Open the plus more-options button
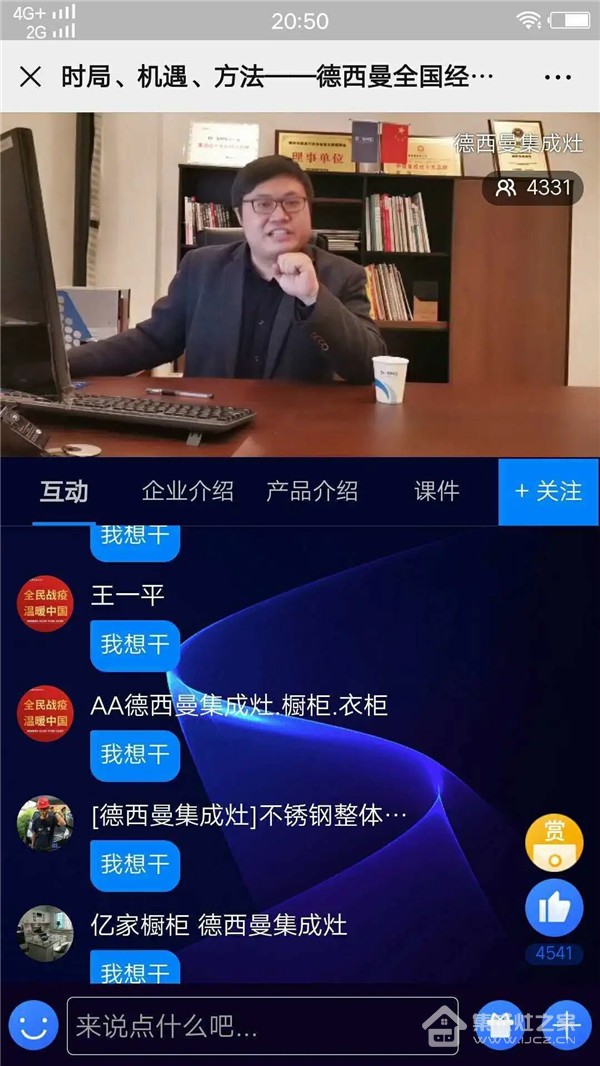600x1066 pixels. click(x=566, y=1025)
